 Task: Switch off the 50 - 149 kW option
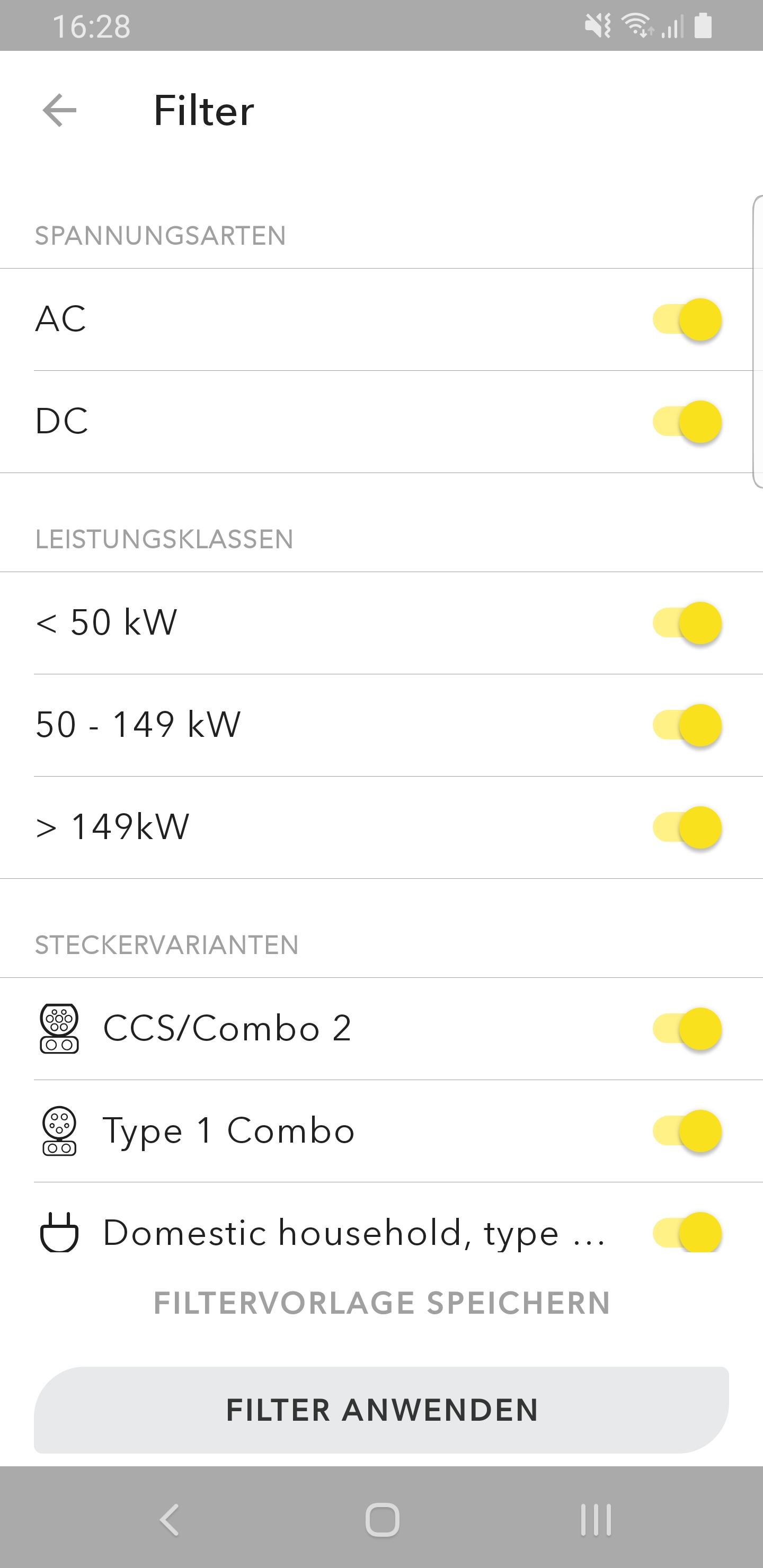point(687,726)
